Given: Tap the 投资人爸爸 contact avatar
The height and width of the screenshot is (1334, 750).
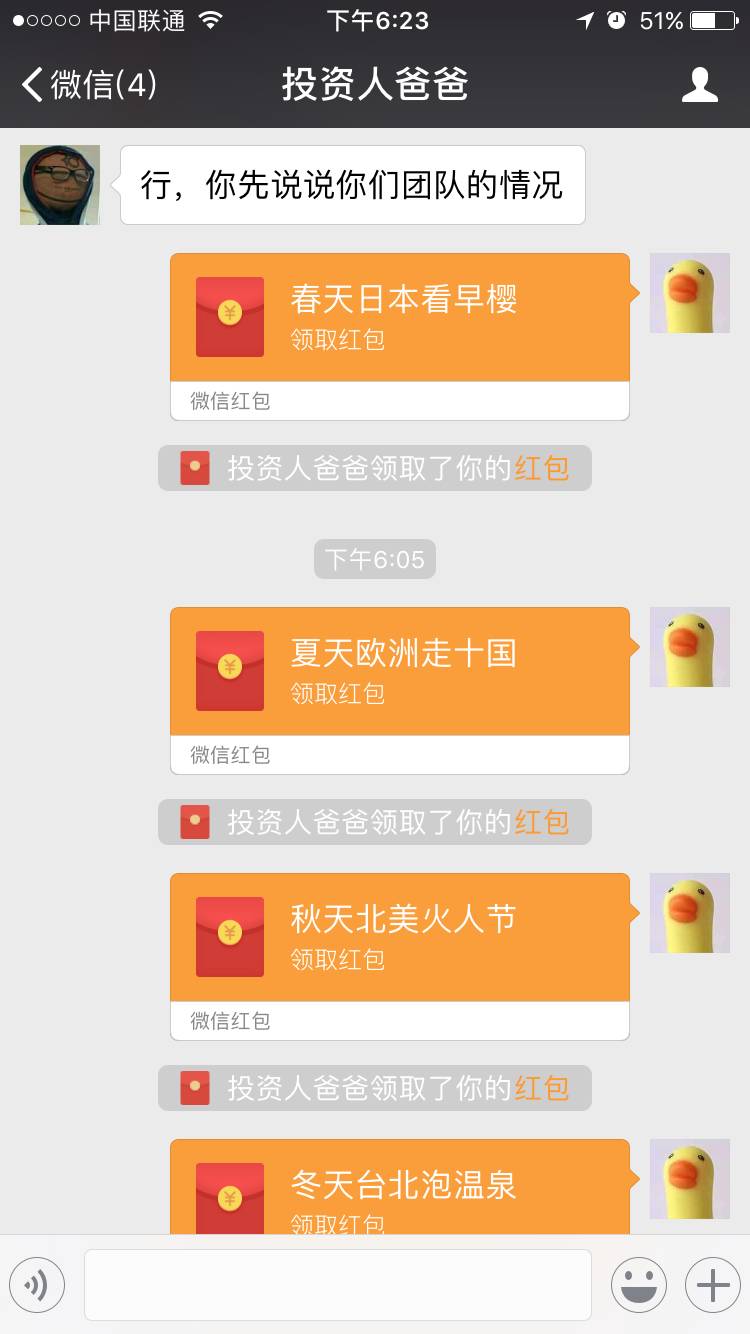Looking at the screenshot, I should click(60, 185).
